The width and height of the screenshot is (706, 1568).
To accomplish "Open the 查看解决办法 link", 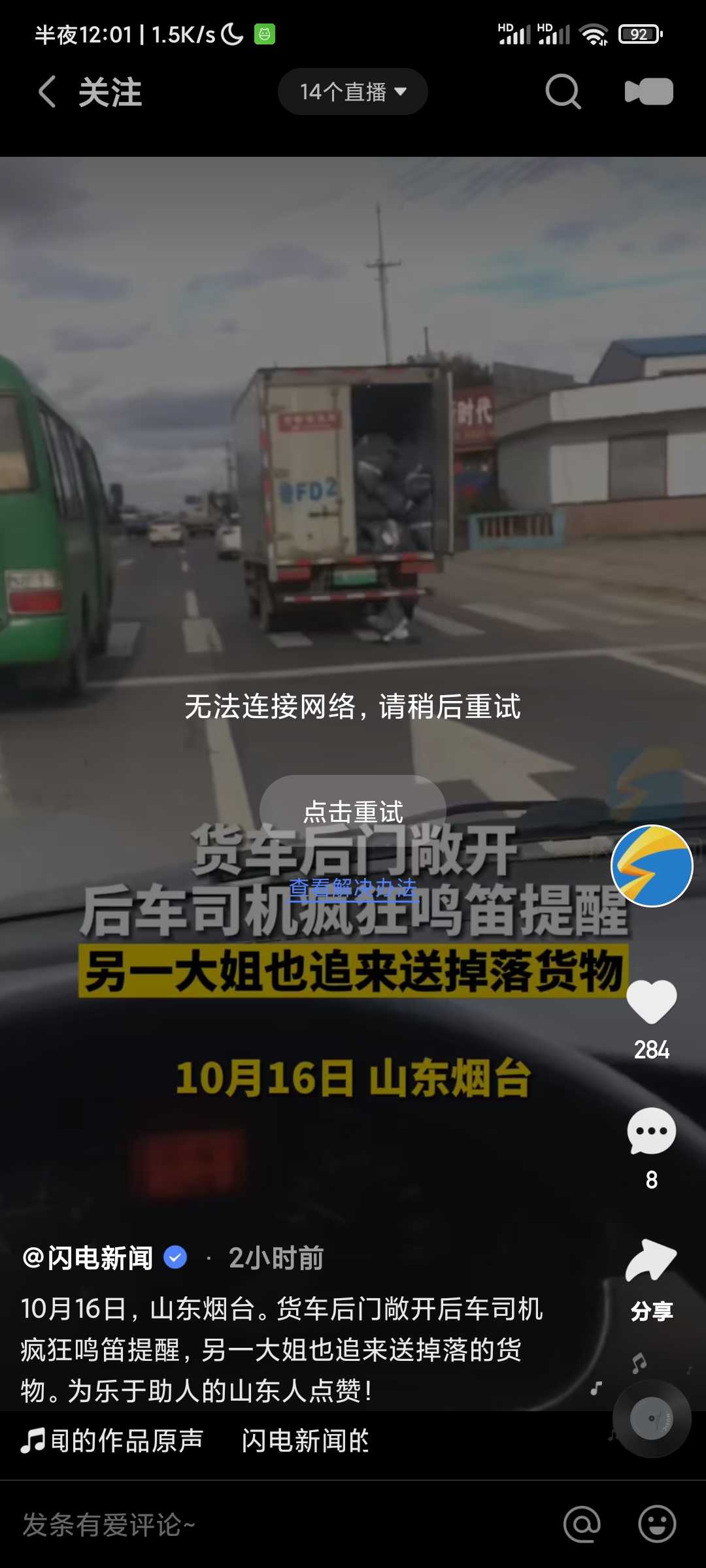I will click(353, 888).
